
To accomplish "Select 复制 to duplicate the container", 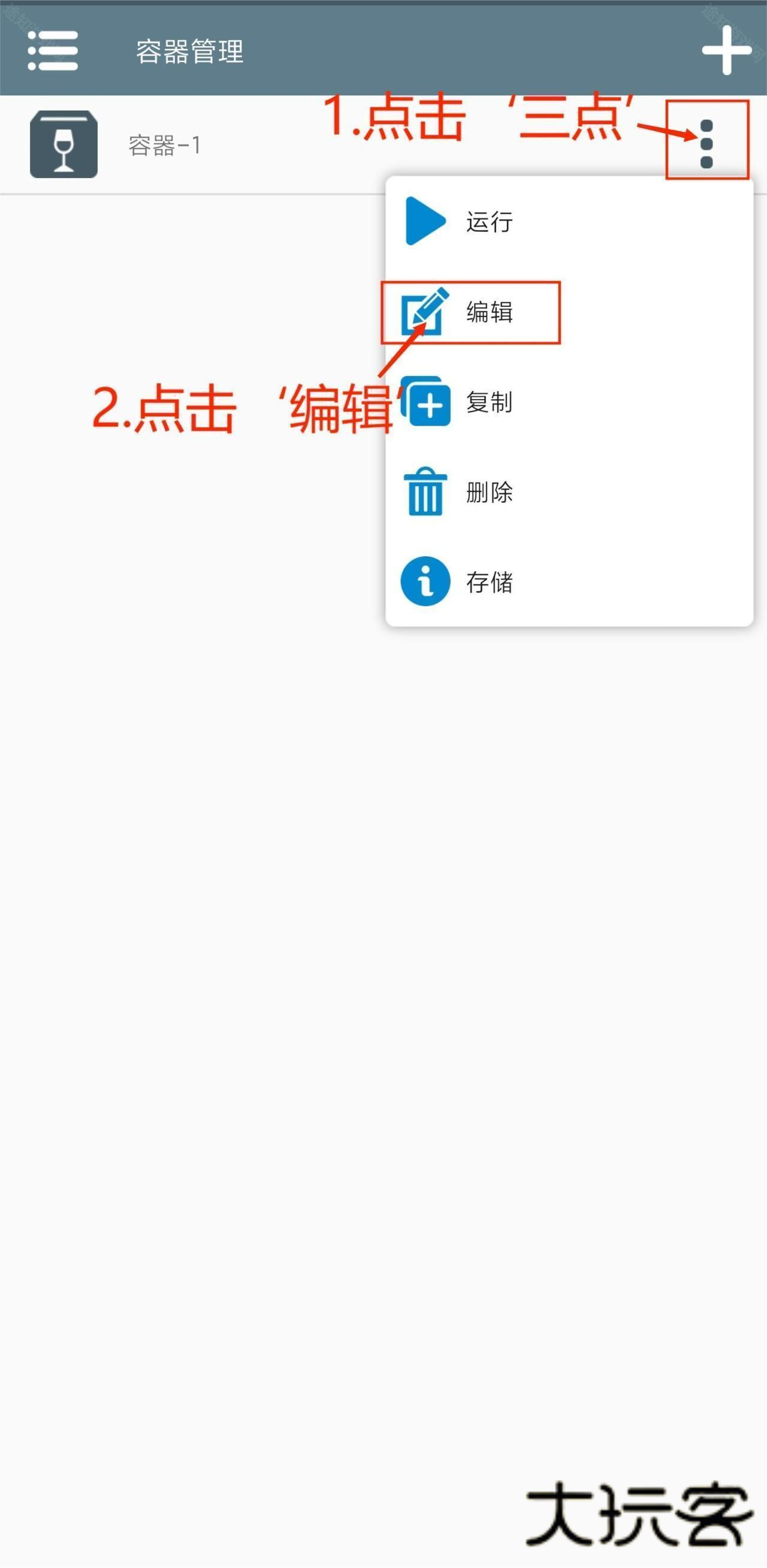I will 490,403.
